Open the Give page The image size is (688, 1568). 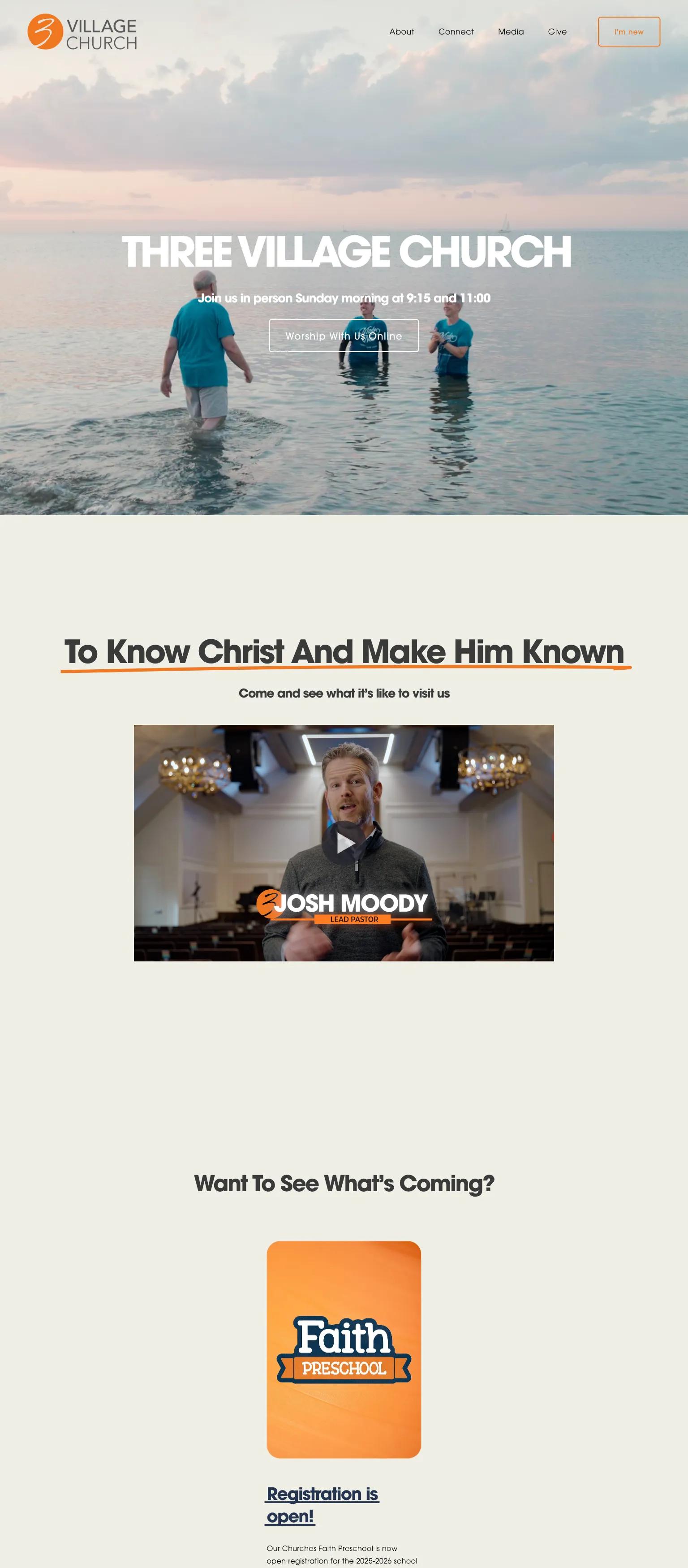click(556, 32)
